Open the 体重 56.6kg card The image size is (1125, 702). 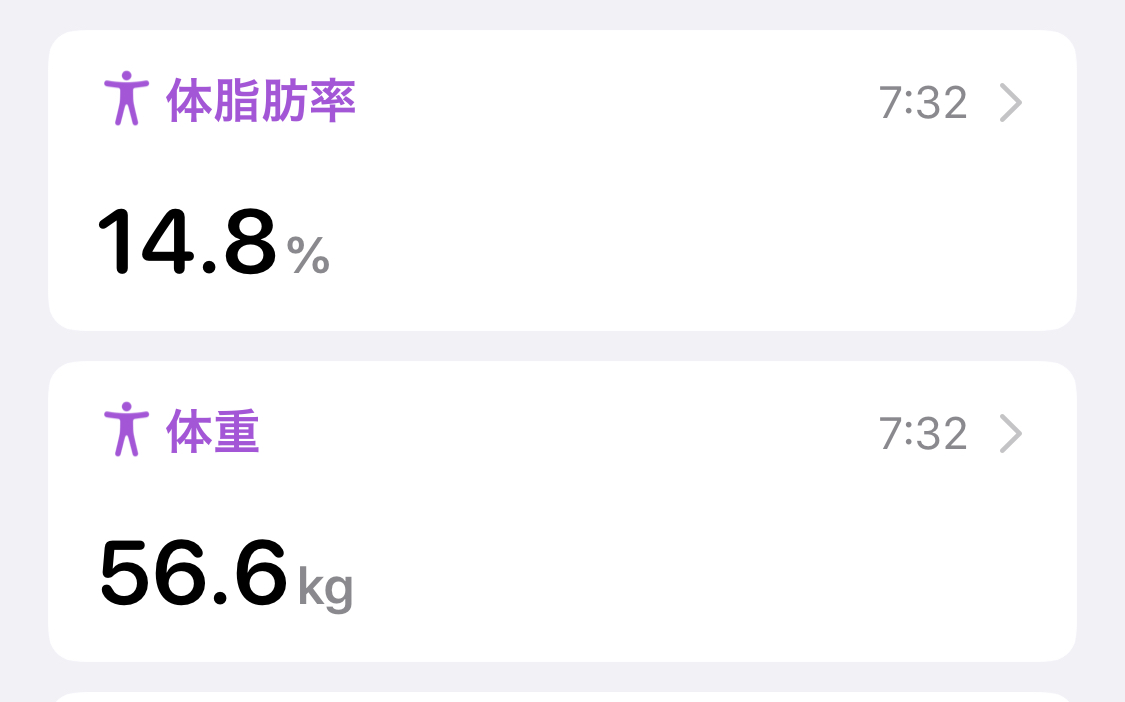coord(562,510)
